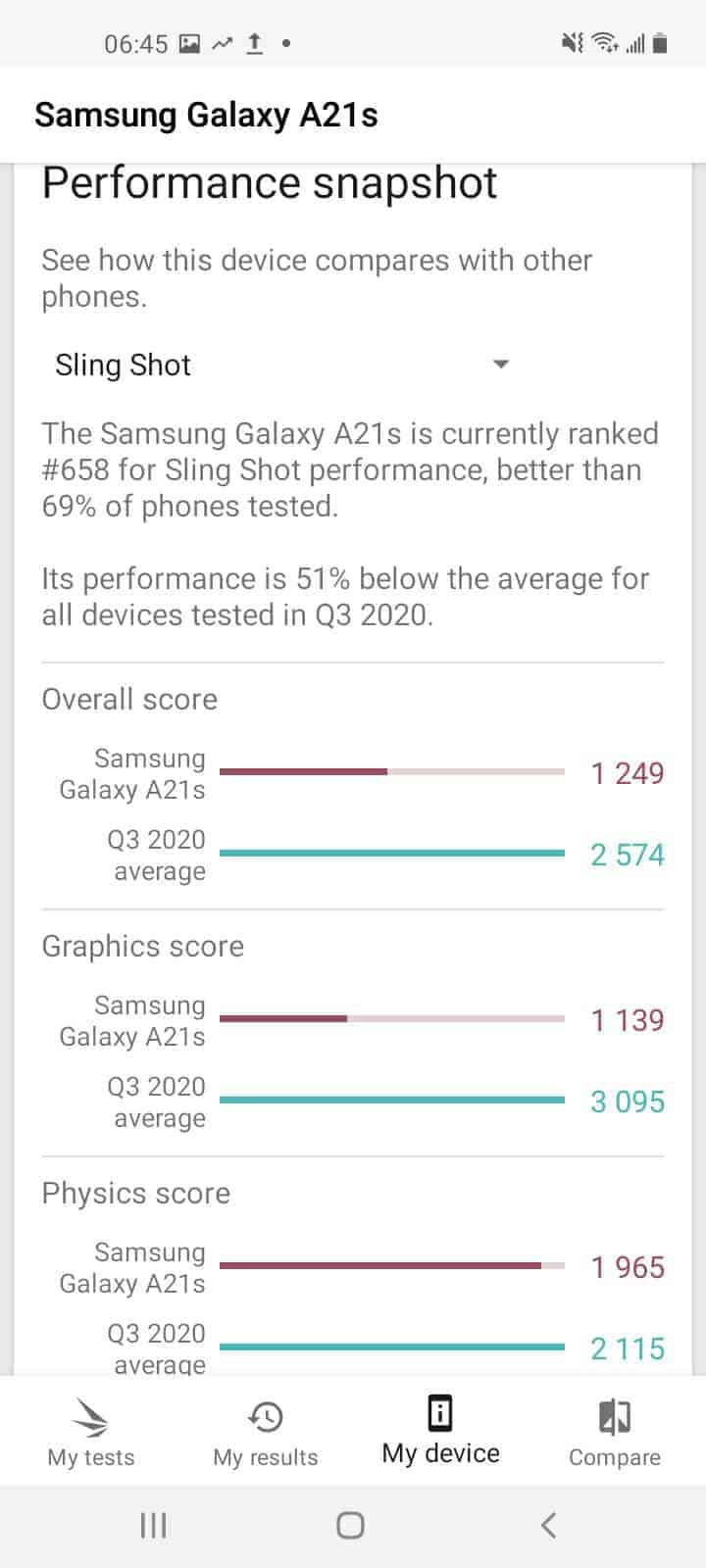Viewport: 706px width, 1568px height.
Task: Tap the system back button
Action: pyautogui.click(x=549, y=1525)
